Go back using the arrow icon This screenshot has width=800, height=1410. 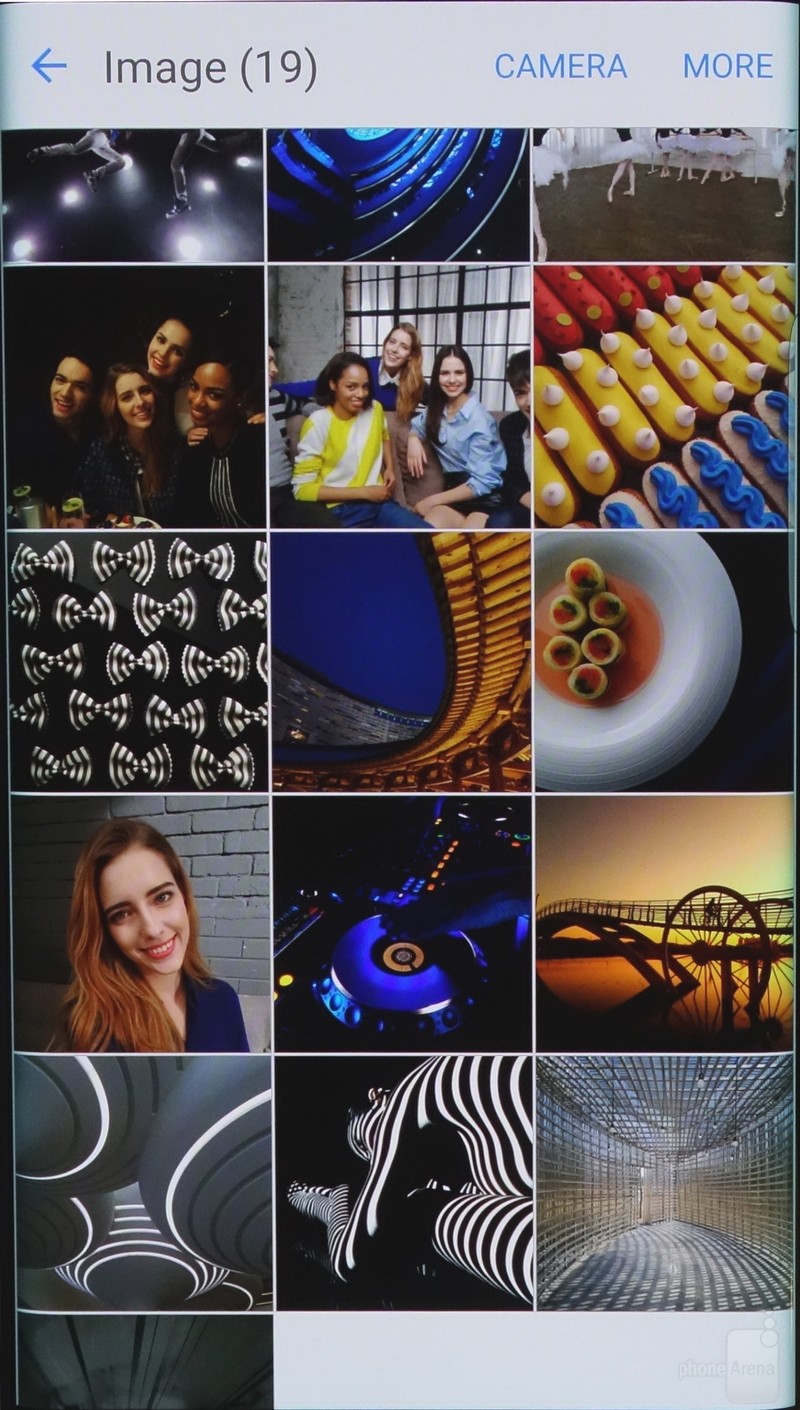click(49, 67)
